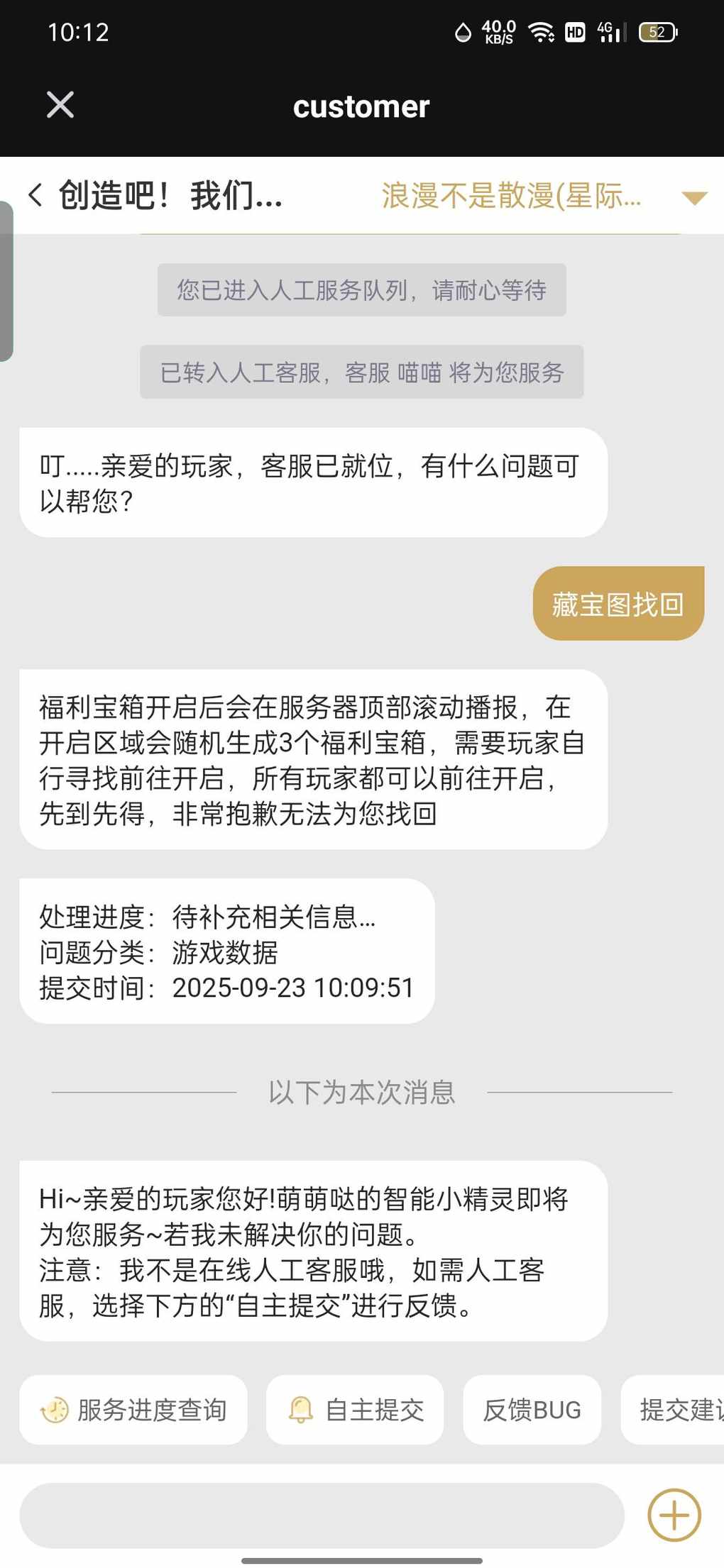Expand the 浪漫不是散漫 account dropdown
724x1568 pixels.
[x=693, y=197]
